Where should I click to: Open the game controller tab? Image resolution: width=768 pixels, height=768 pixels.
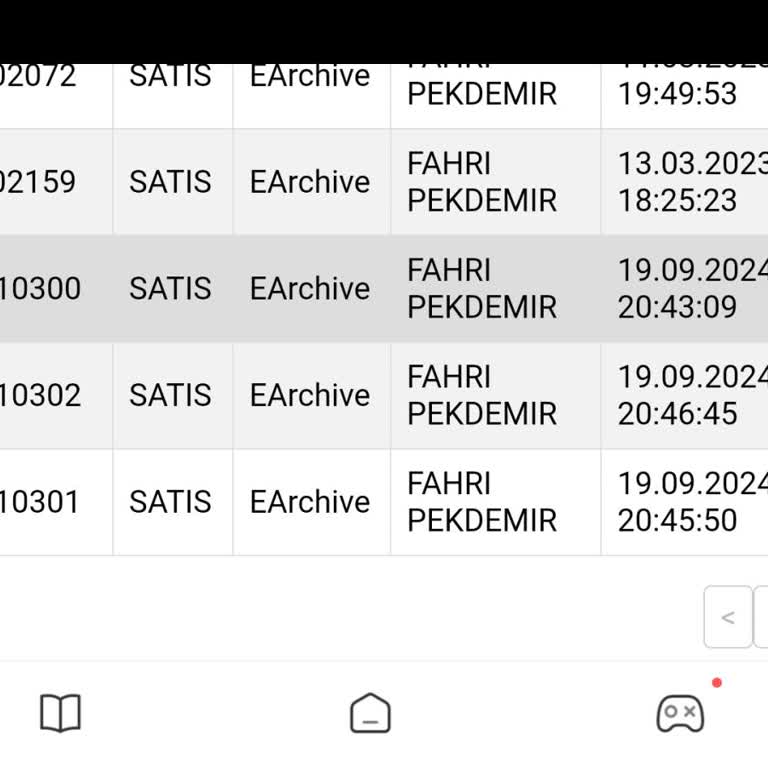(680, 714)
